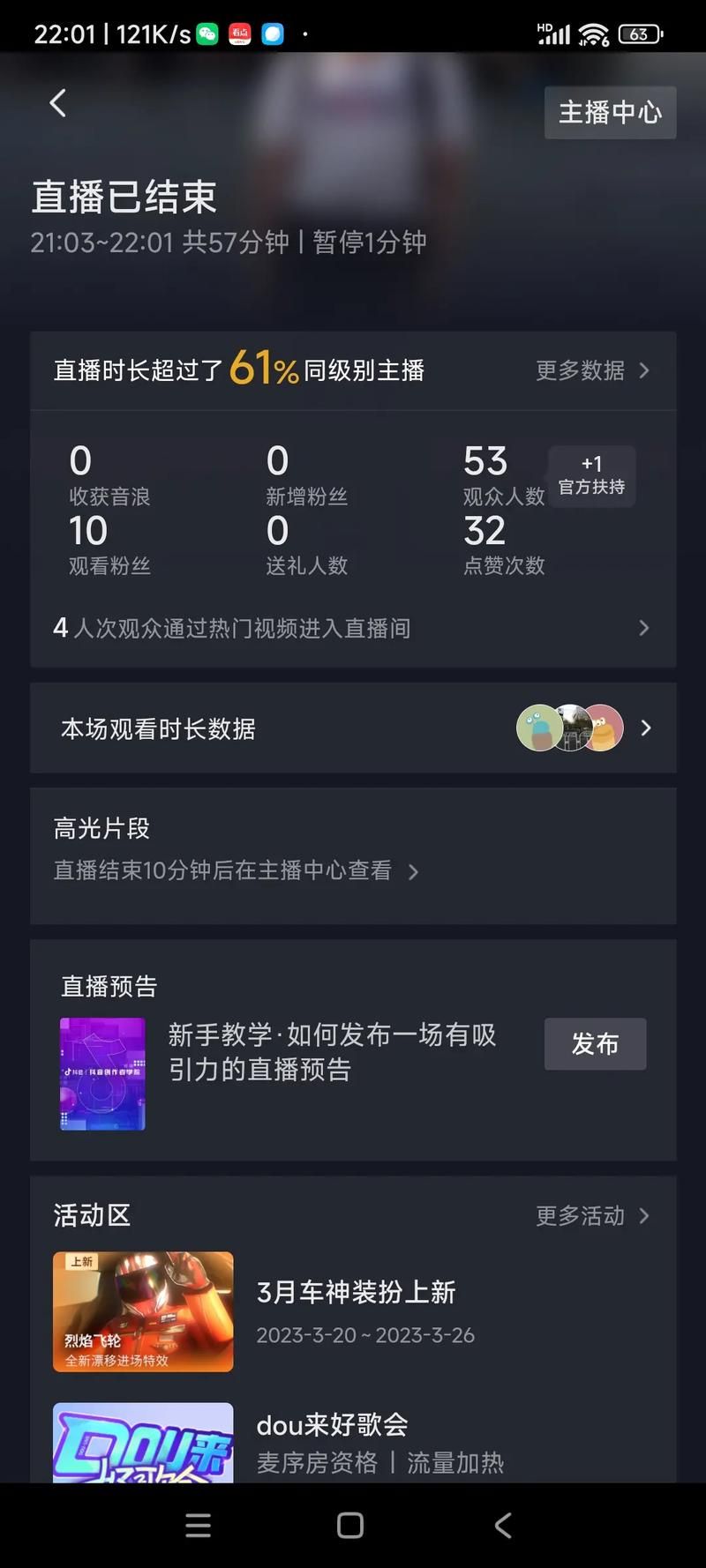The width and height of the screenshot is (706, 1568).
Task: Tap the 发布 publish button
Action: pyautogui.click(x=595, y=1043)
